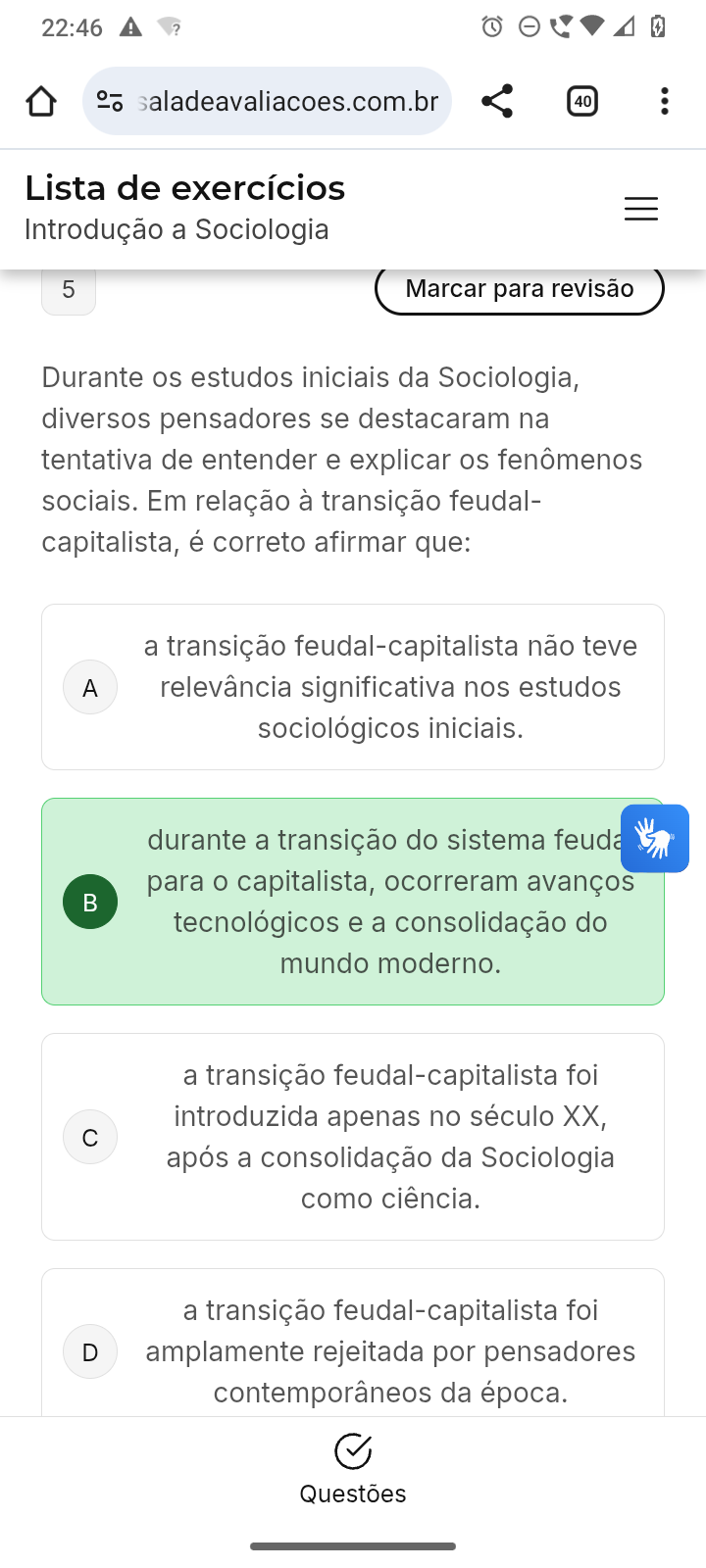Tap the saladeavaliacoes.com.br address bar
The image size is (706, 1568).
pyautogui.click(x=284, y=101)
